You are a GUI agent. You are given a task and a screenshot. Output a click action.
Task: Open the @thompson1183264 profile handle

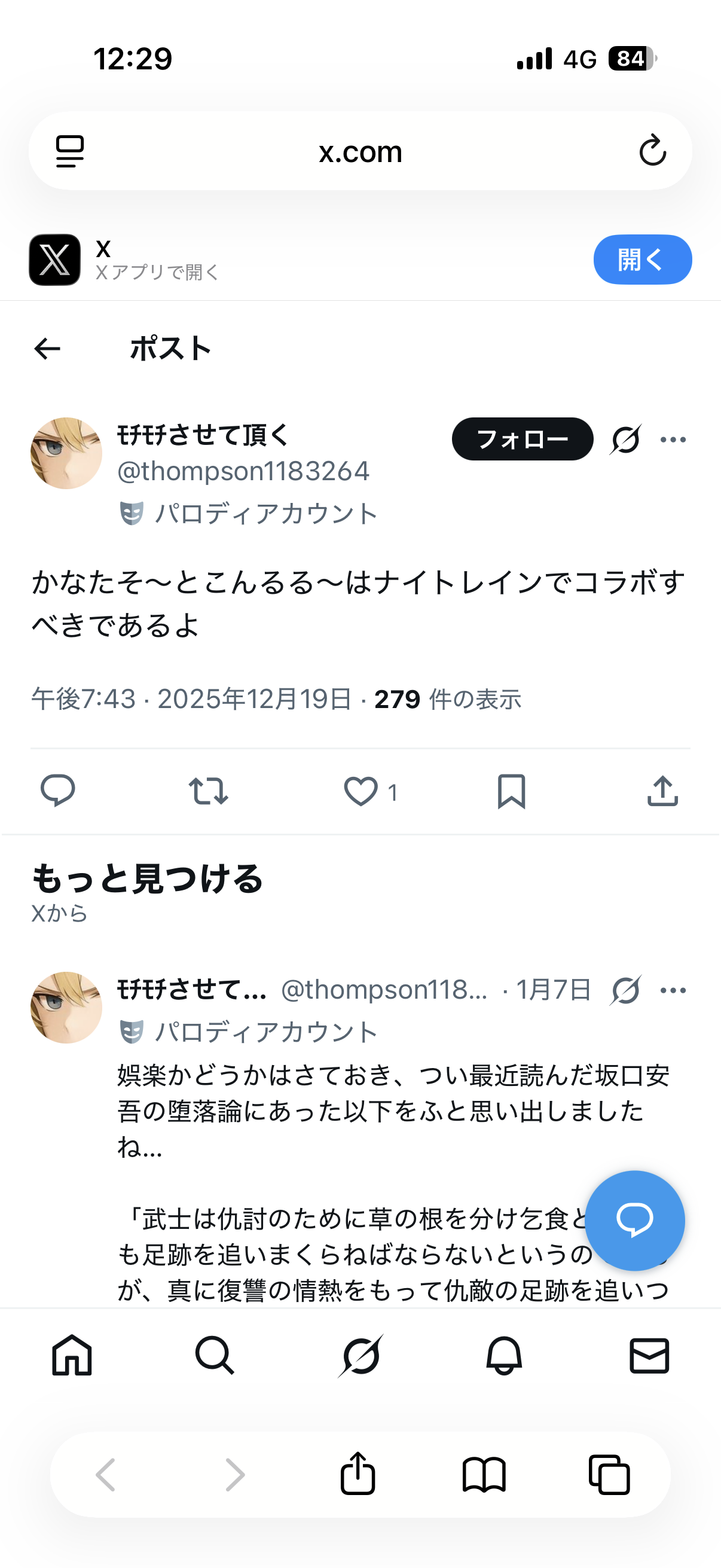243,471
